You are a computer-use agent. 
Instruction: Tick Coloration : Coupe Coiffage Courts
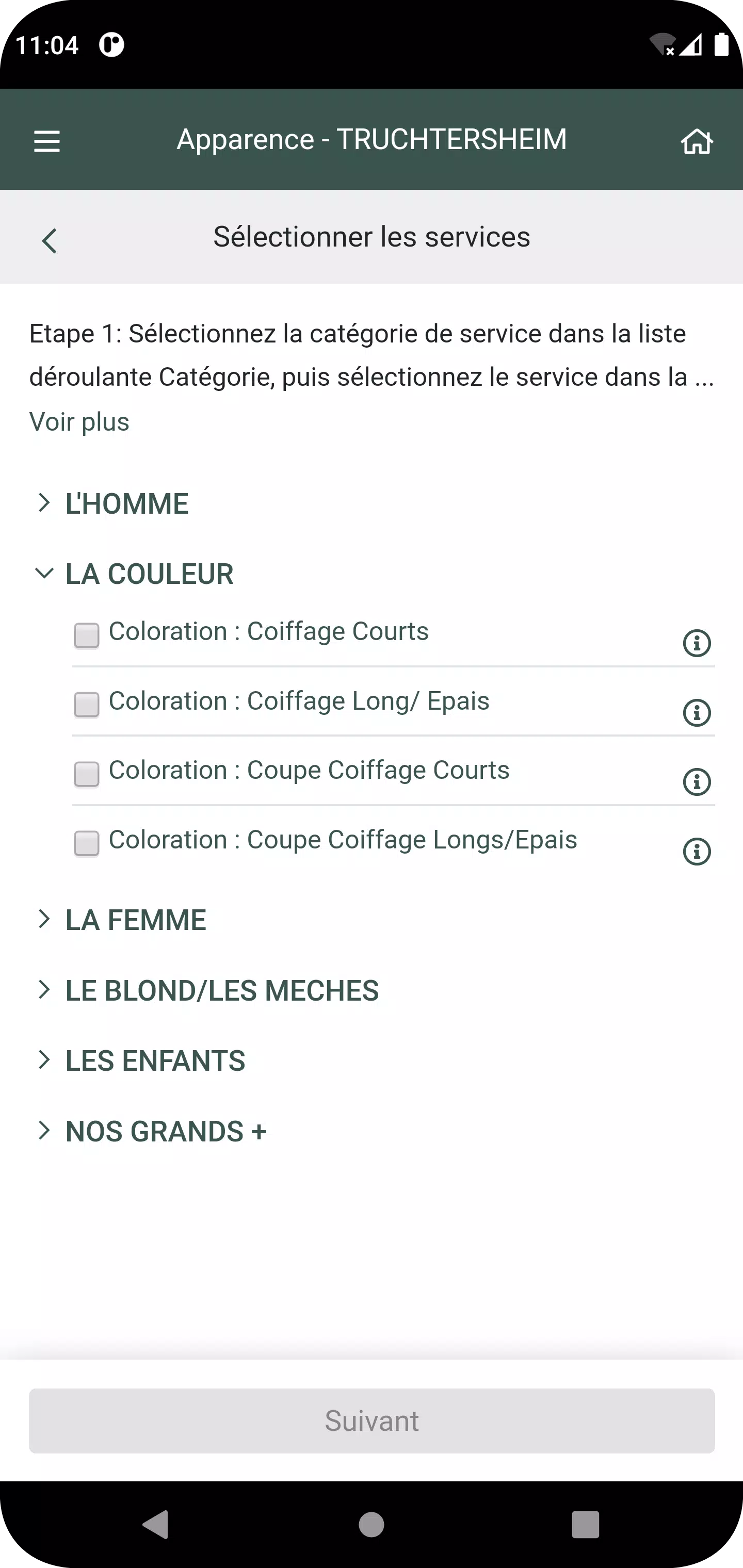(86, 775)
